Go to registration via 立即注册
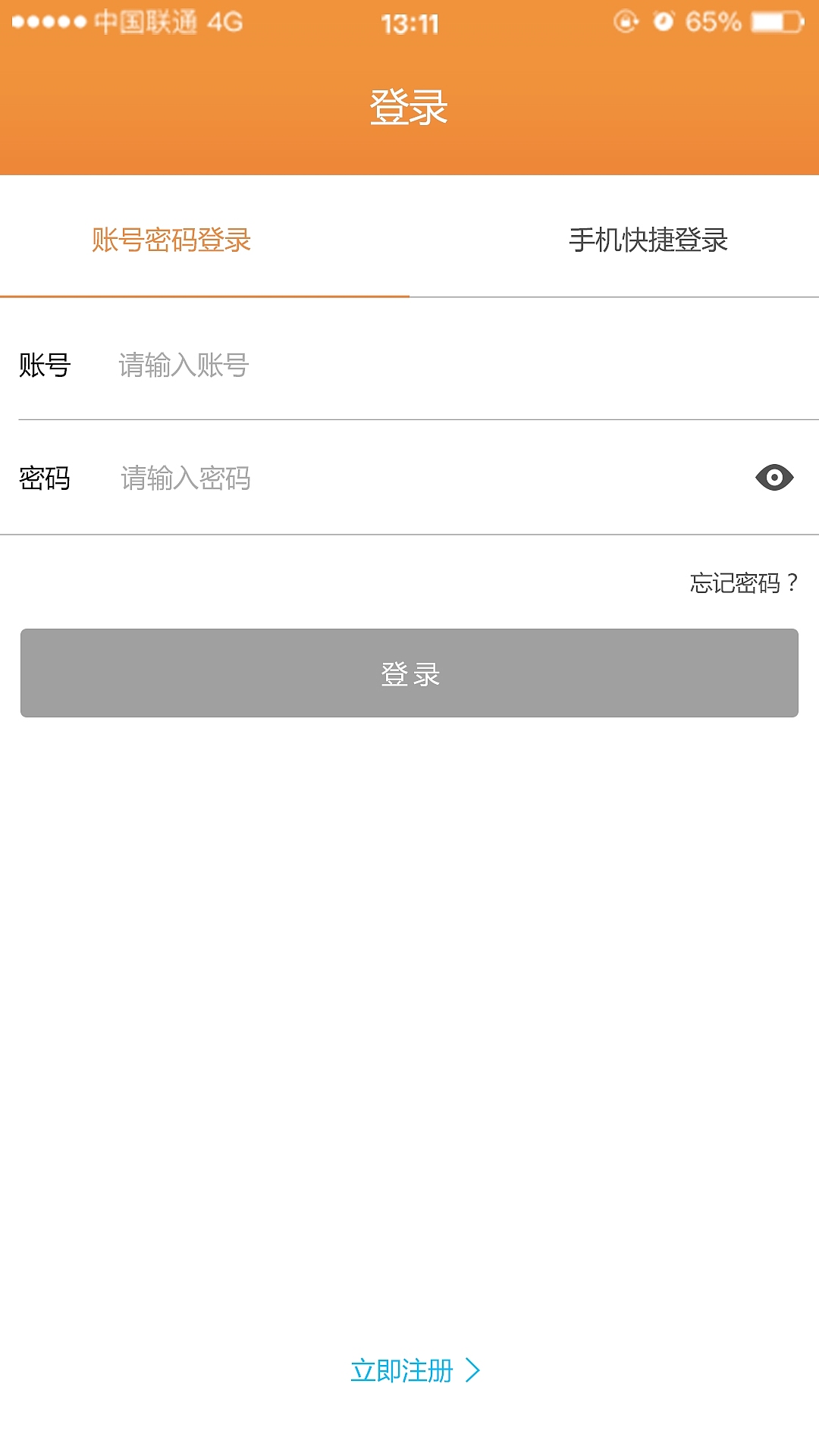 [402, 1370]
